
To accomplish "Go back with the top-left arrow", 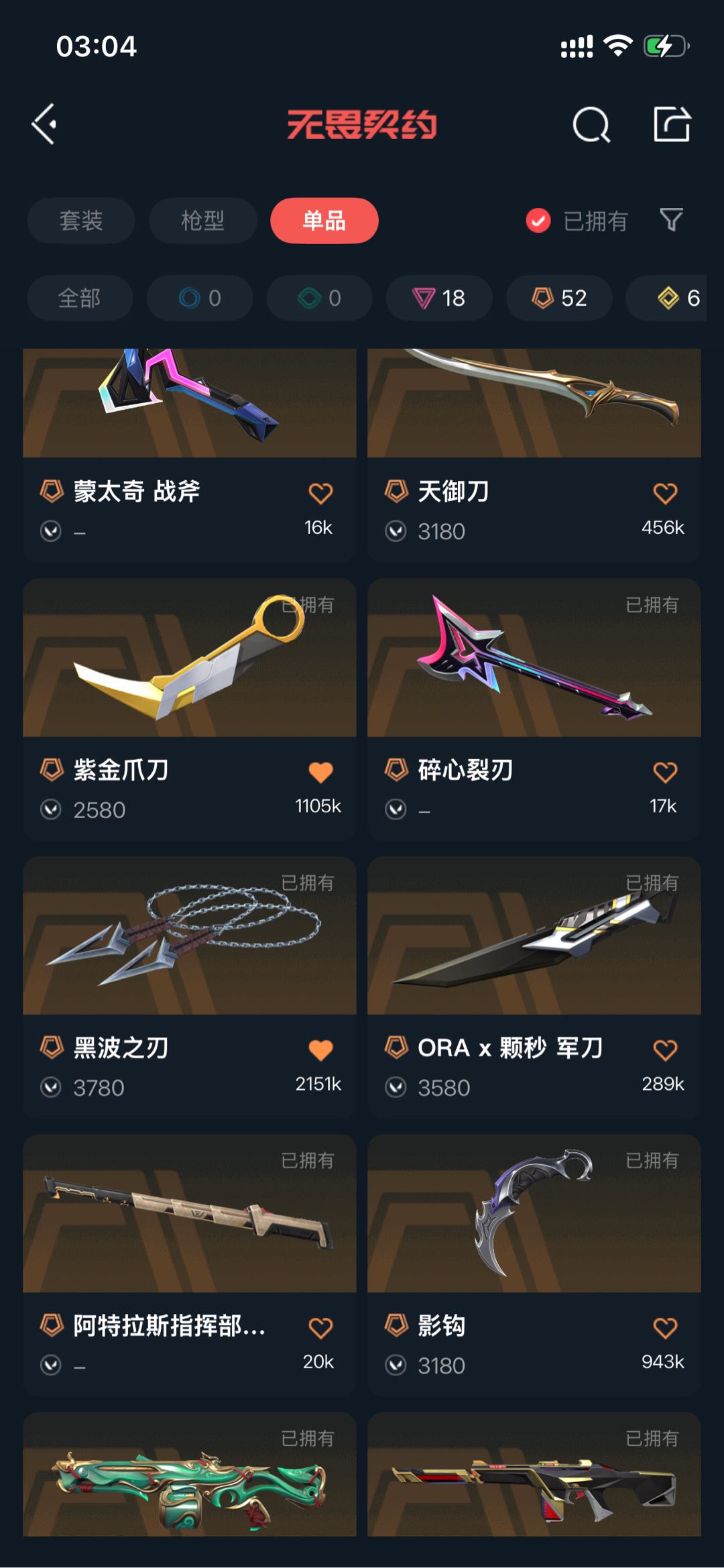I will (44, 124).
